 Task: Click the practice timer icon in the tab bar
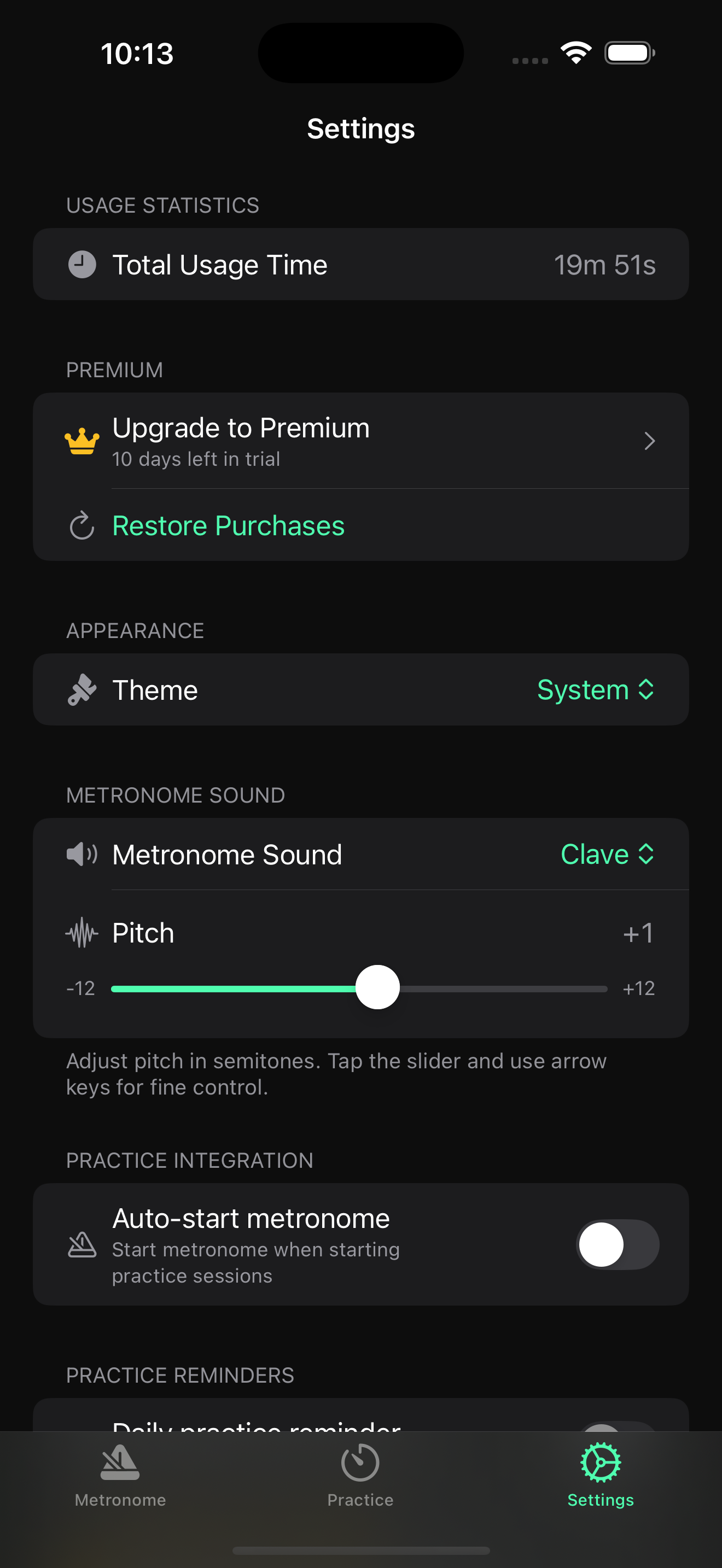point(360,1464)
